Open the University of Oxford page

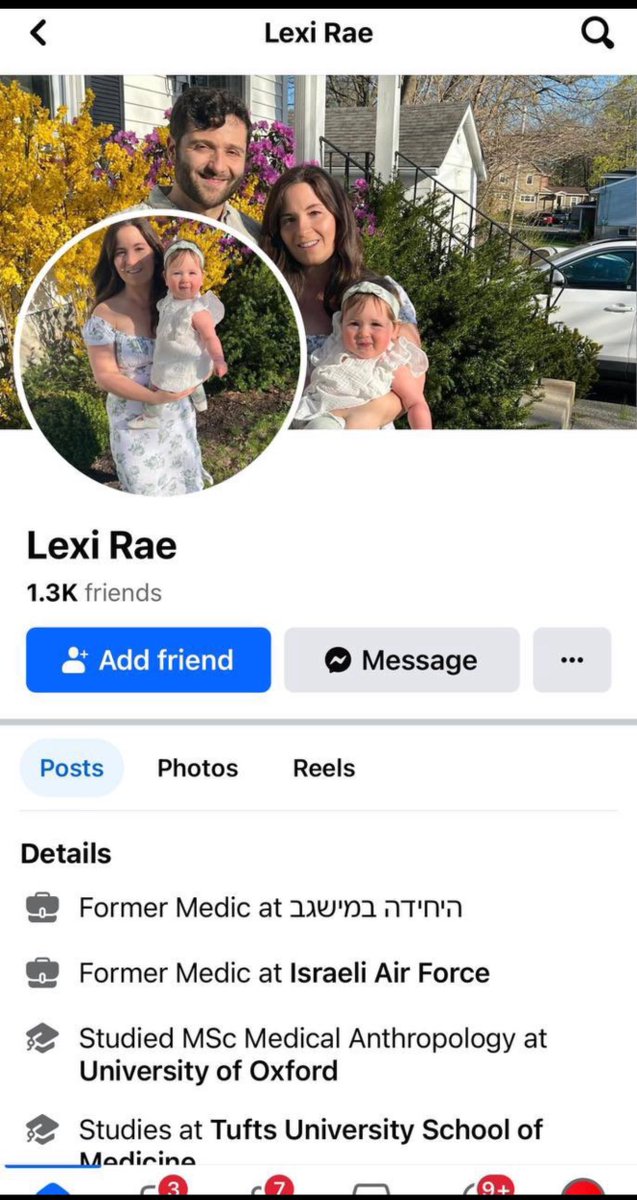coord(208,1071)
